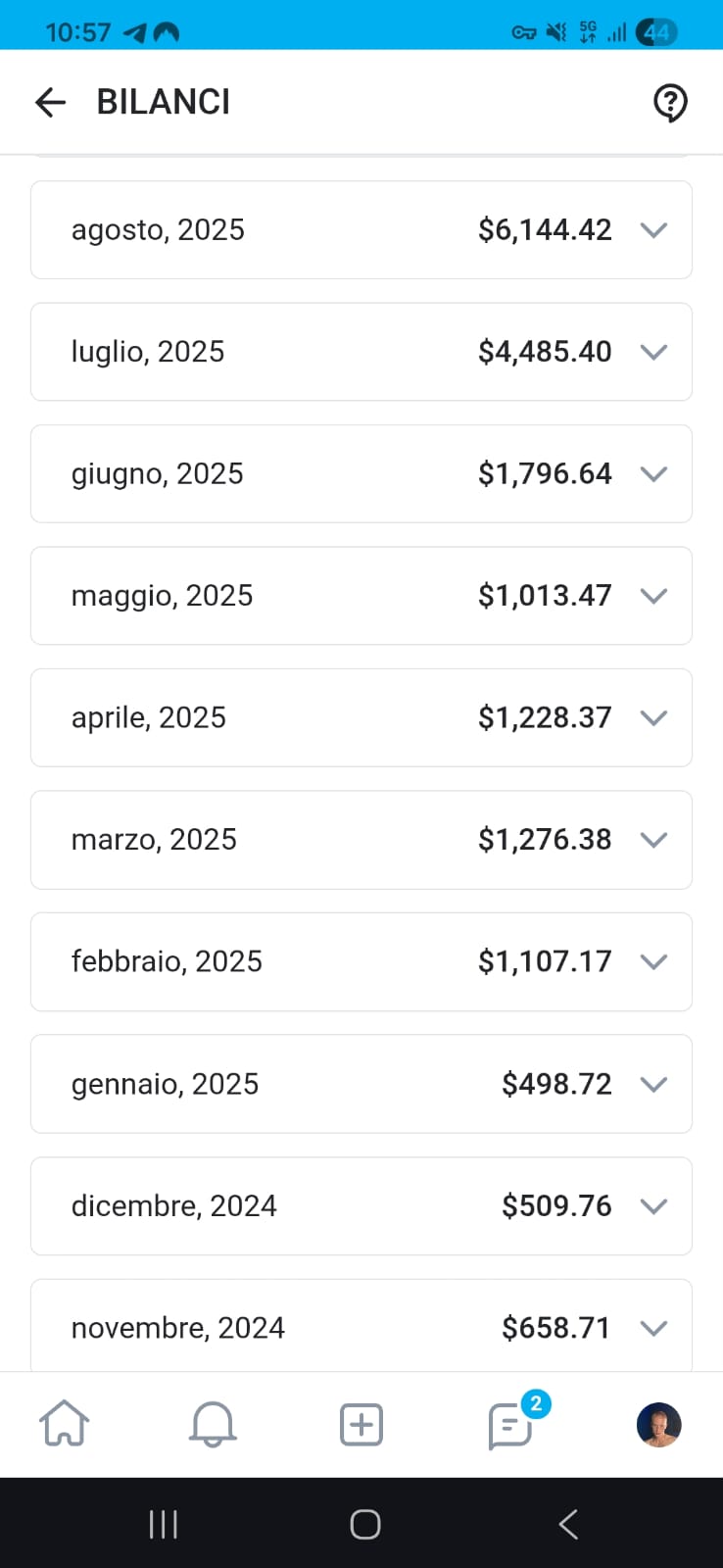Expand the luglio, 2025 balance
This screenshot has height=1568, width=723.
tap(653, 352)
